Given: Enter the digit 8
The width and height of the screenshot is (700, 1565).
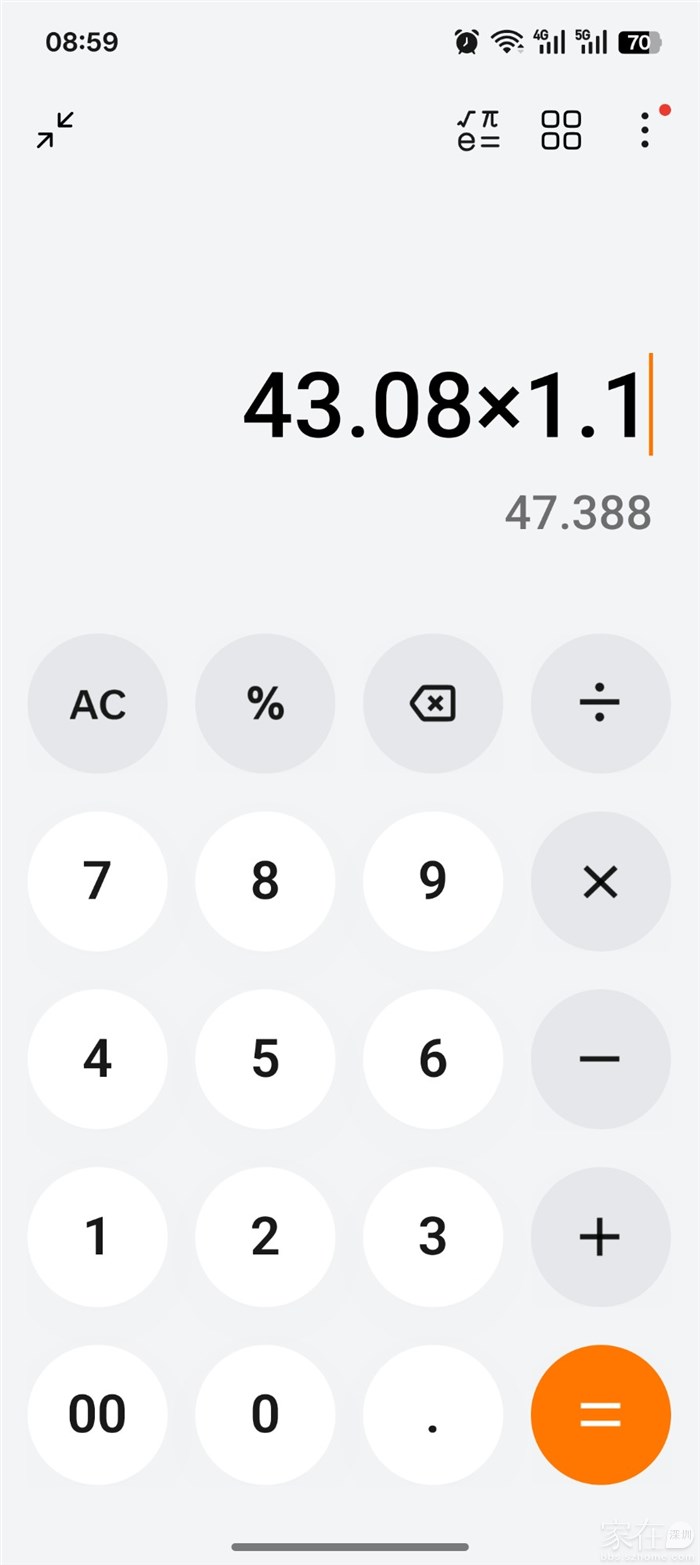Looking at the screenshot, I should (x=265, y=881).
